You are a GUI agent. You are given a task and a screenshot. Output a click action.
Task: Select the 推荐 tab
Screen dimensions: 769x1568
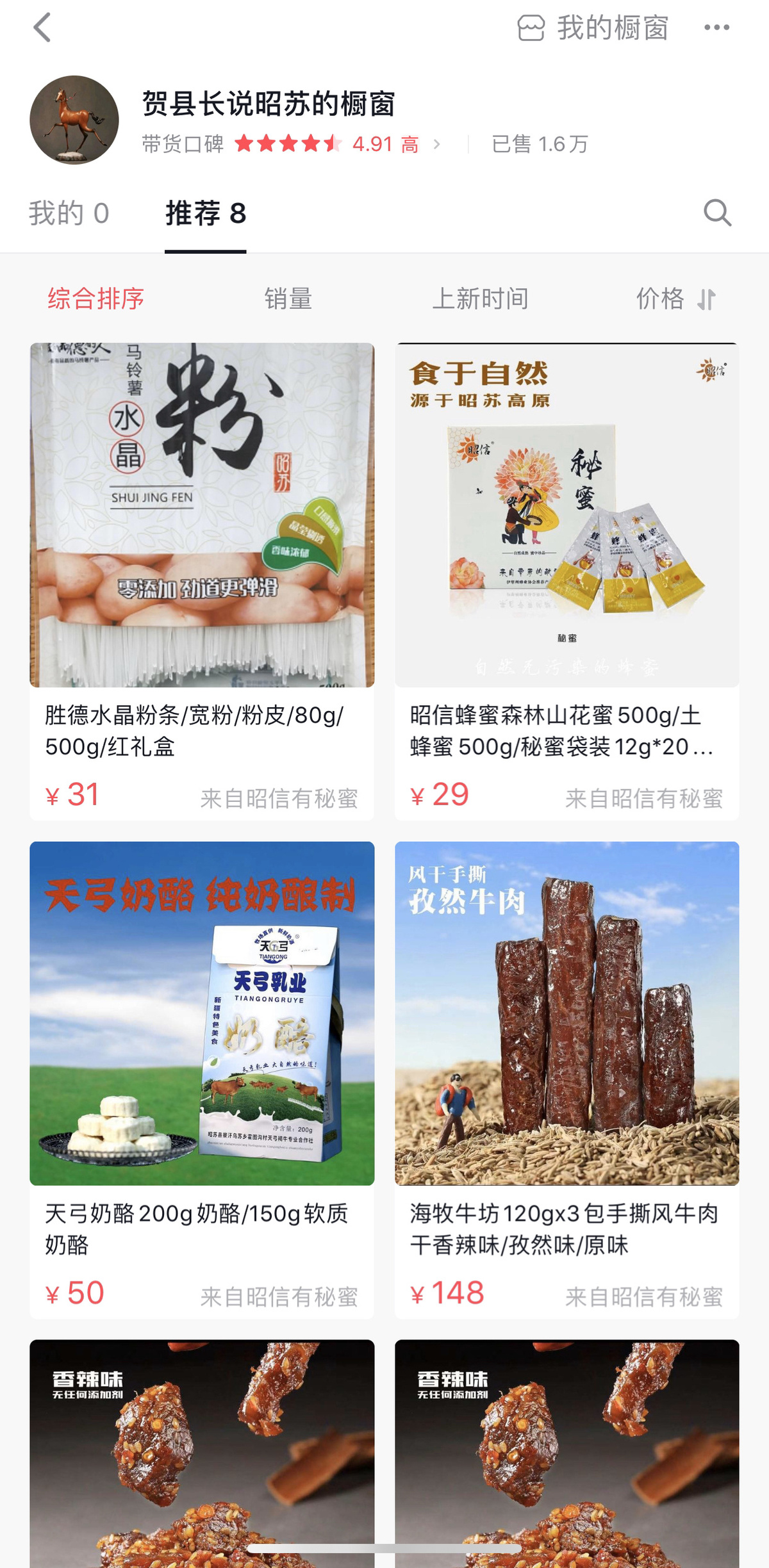pos(206,213)
